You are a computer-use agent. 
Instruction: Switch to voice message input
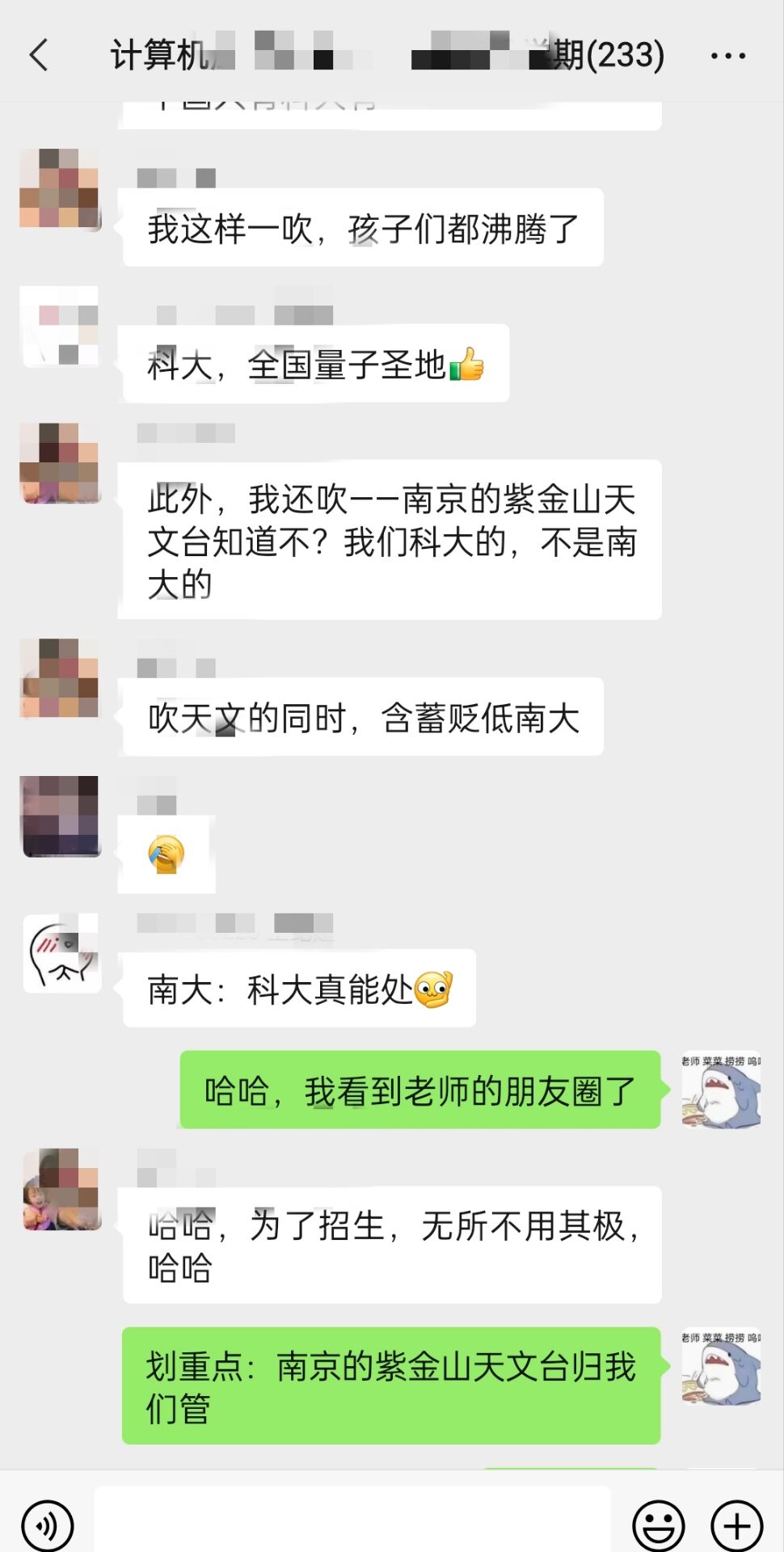click(47, 1525)
